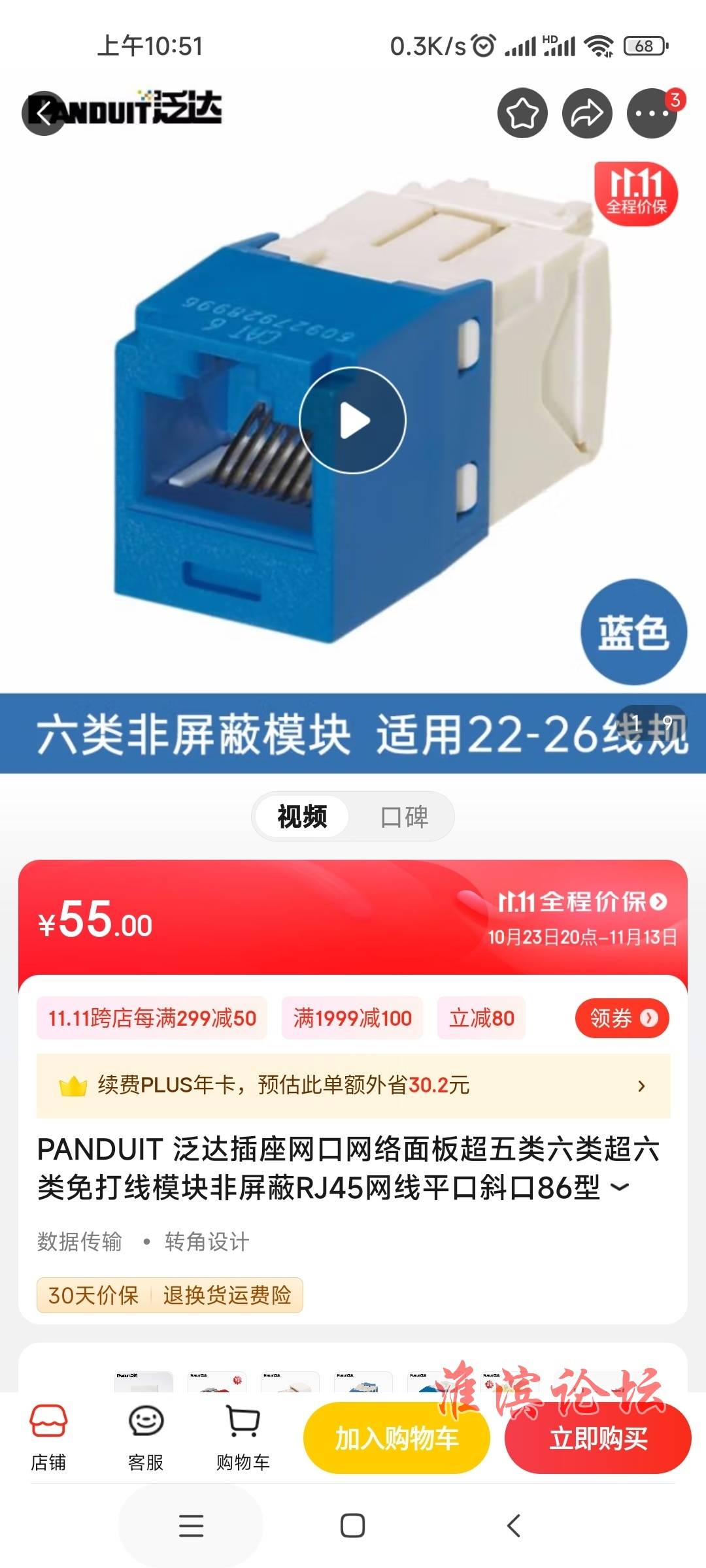706x1568 pixels.
Task: Open the three-dot more menu
Action: pos(652,113)
